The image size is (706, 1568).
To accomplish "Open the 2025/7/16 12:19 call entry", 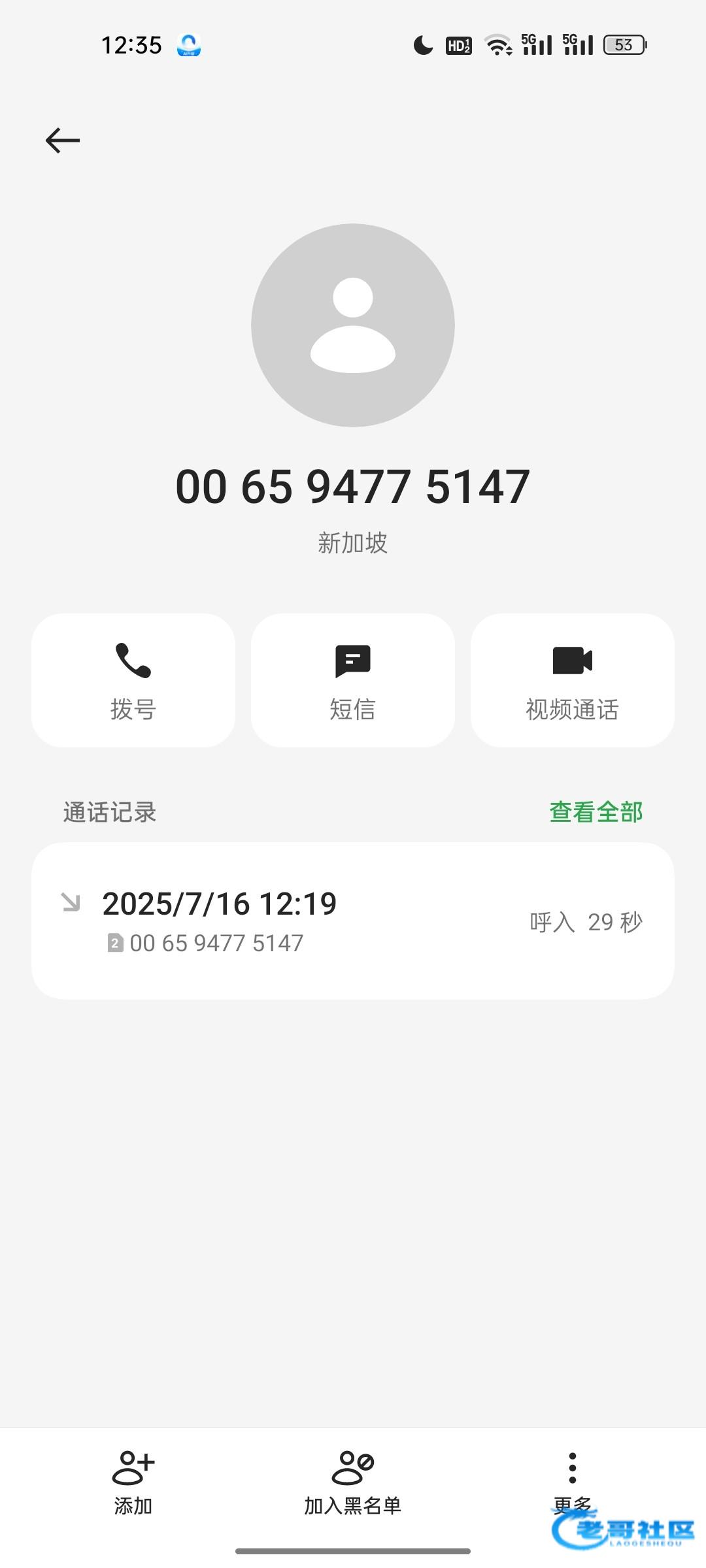I will click(x=353, y=921).
